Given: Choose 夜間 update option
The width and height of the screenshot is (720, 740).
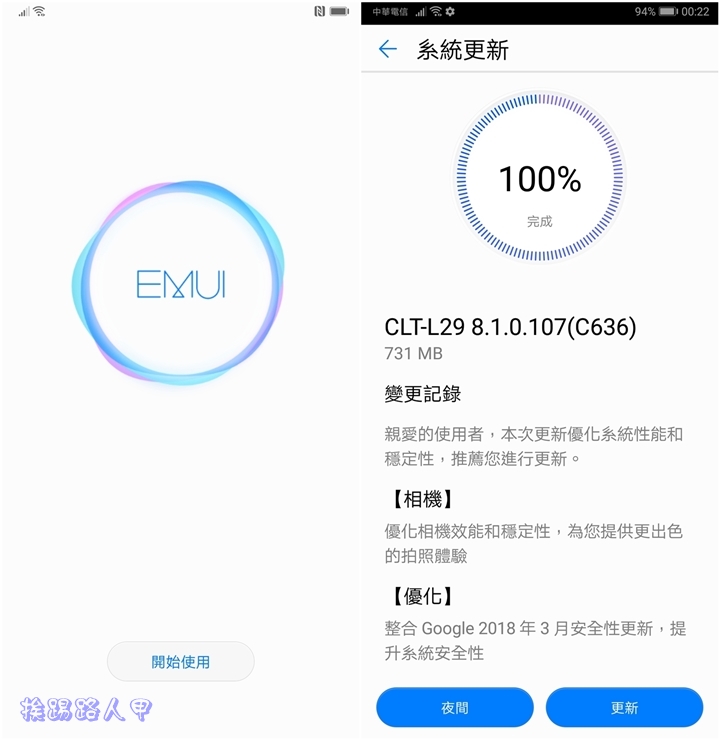Looking at the screenshot, I should (x=454, y=707).
